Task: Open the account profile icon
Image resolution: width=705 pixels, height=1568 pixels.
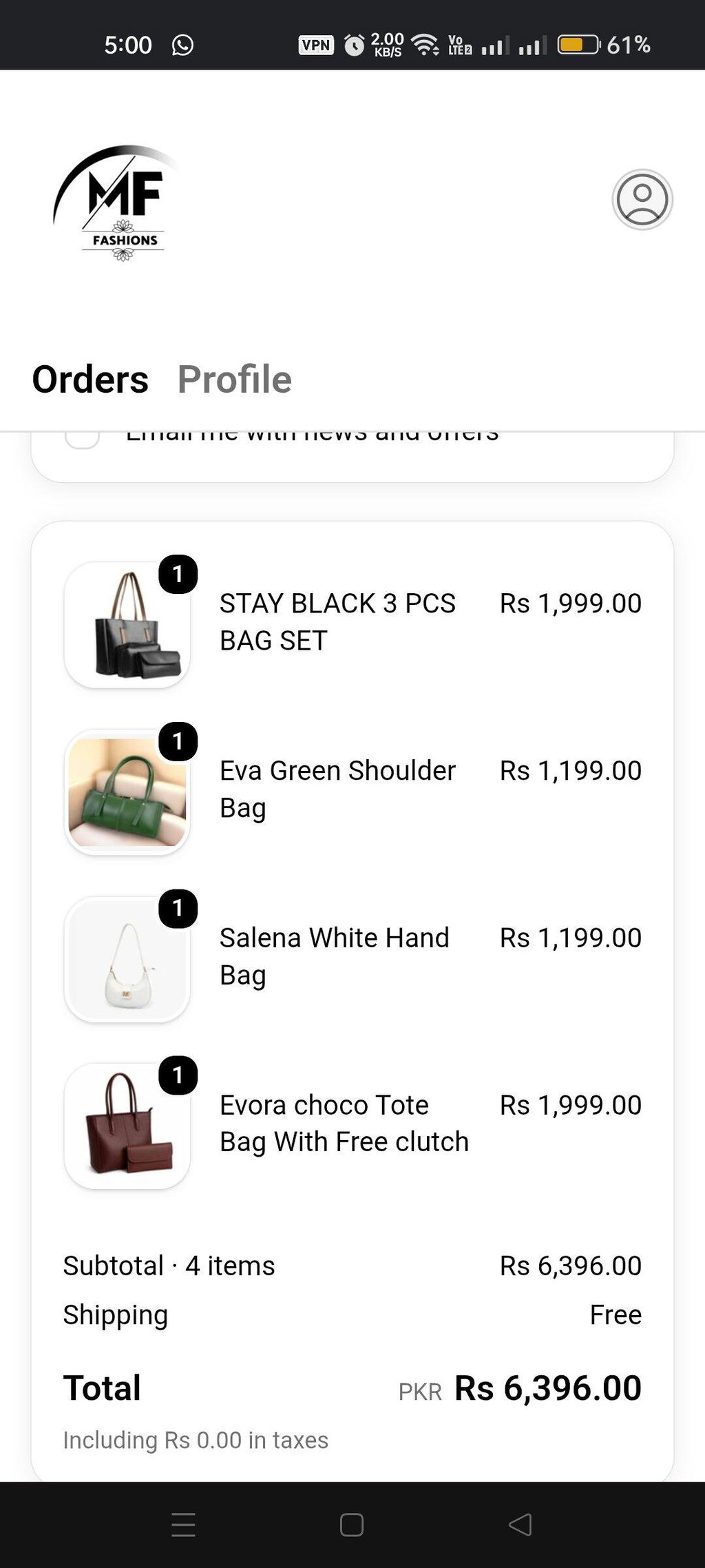Action: tap(642, 199)
